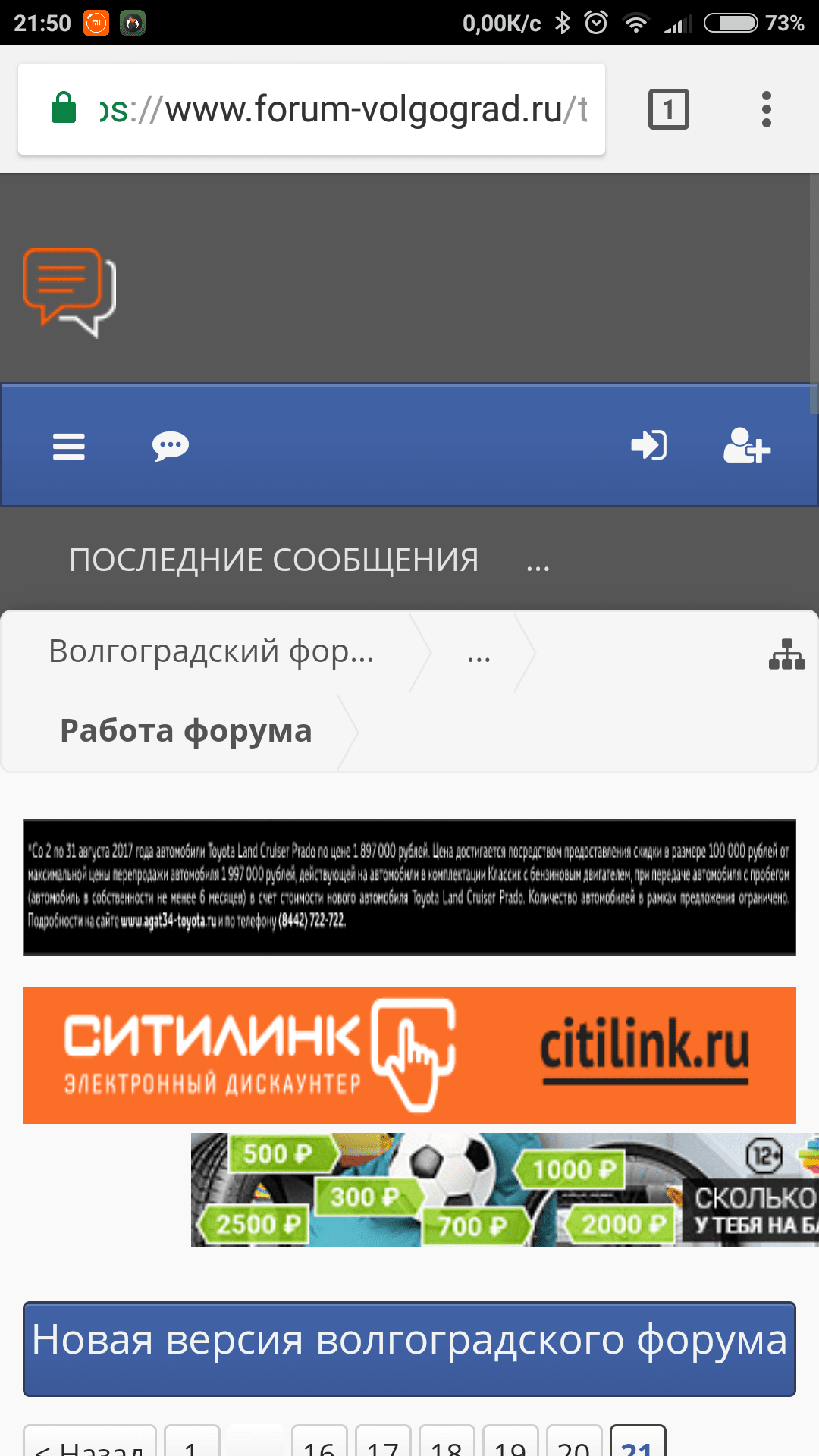This screenshot has width=819, height=1456.
Task: Open the Toyota Land Cruiser Prado ad banner
Action: coord(409,886)
